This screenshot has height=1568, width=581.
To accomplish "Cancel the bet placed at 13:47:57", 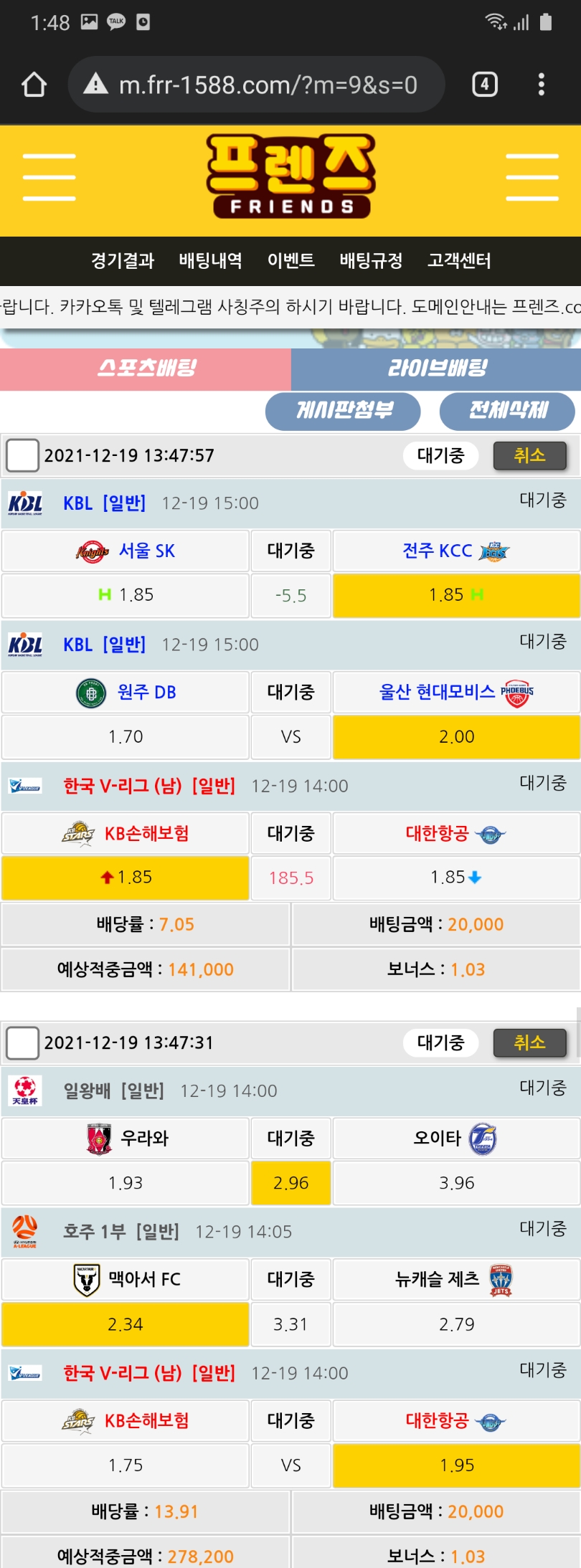I will pos(529,456).
